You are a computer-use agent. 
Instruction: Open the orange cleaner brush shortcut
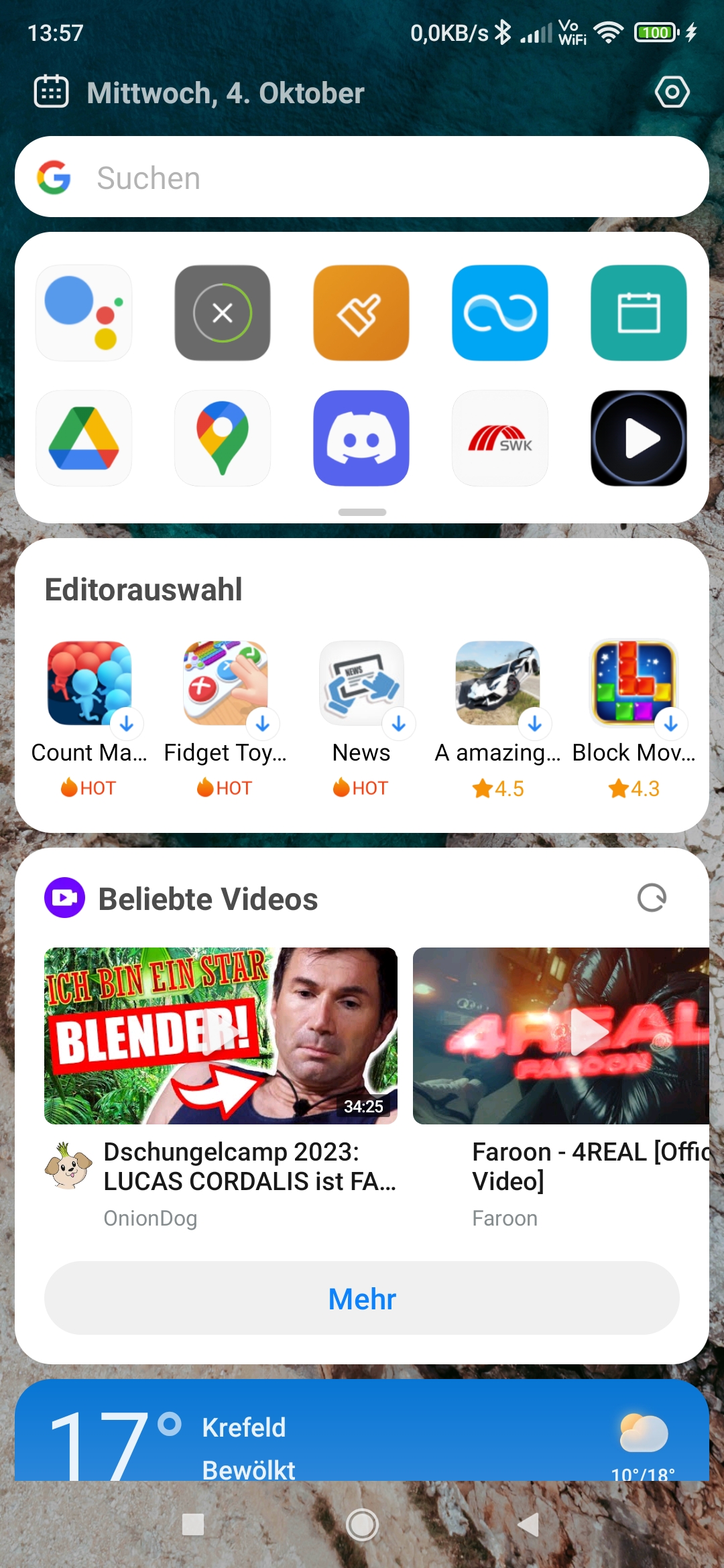(x=361, y=313)
